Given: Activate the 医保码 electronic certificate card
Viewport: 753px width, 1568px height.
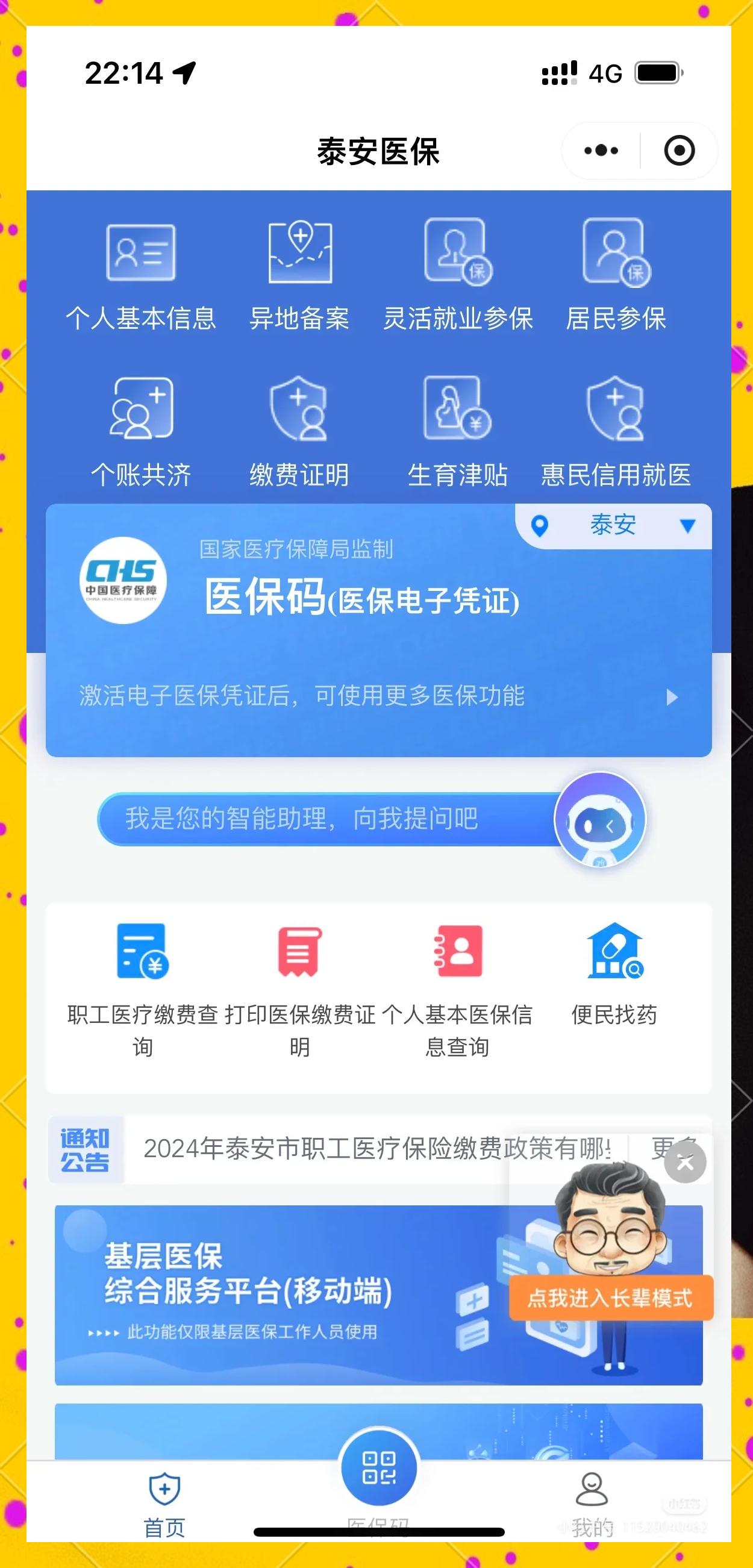Looking at the screenshot, I should (378, 696).
